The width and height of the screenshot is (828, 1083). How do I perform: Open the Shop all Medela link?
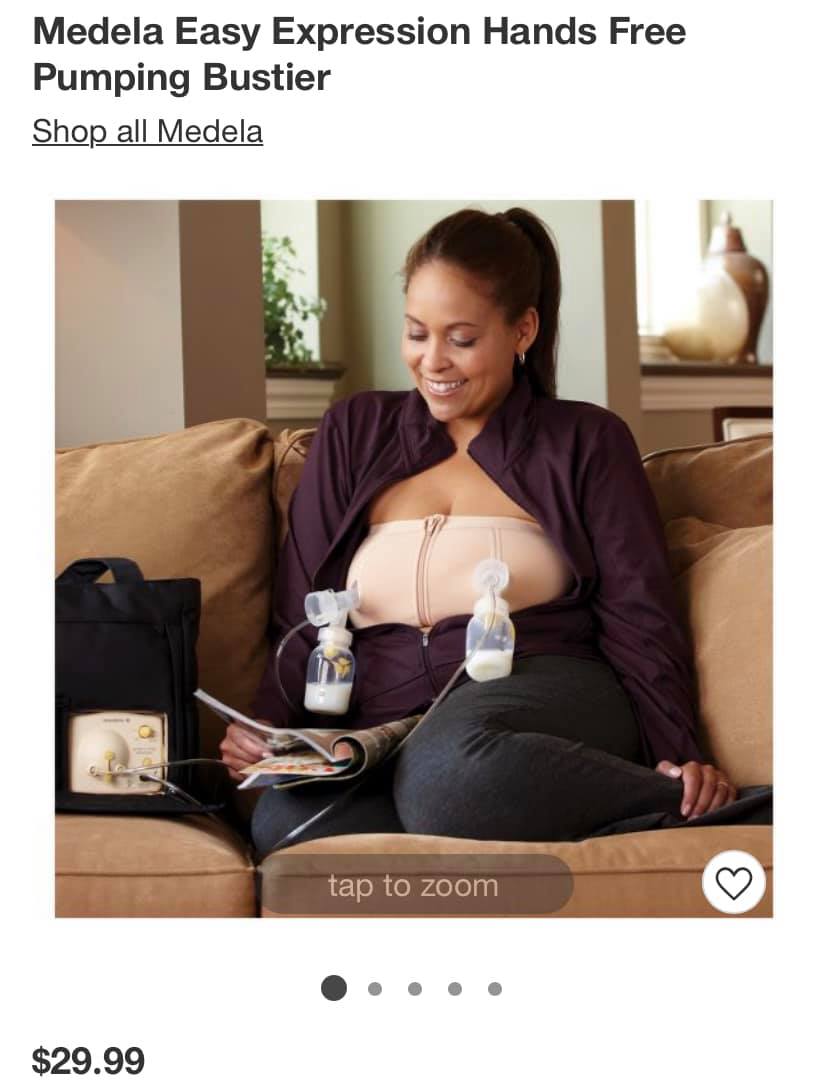(147, 132)
